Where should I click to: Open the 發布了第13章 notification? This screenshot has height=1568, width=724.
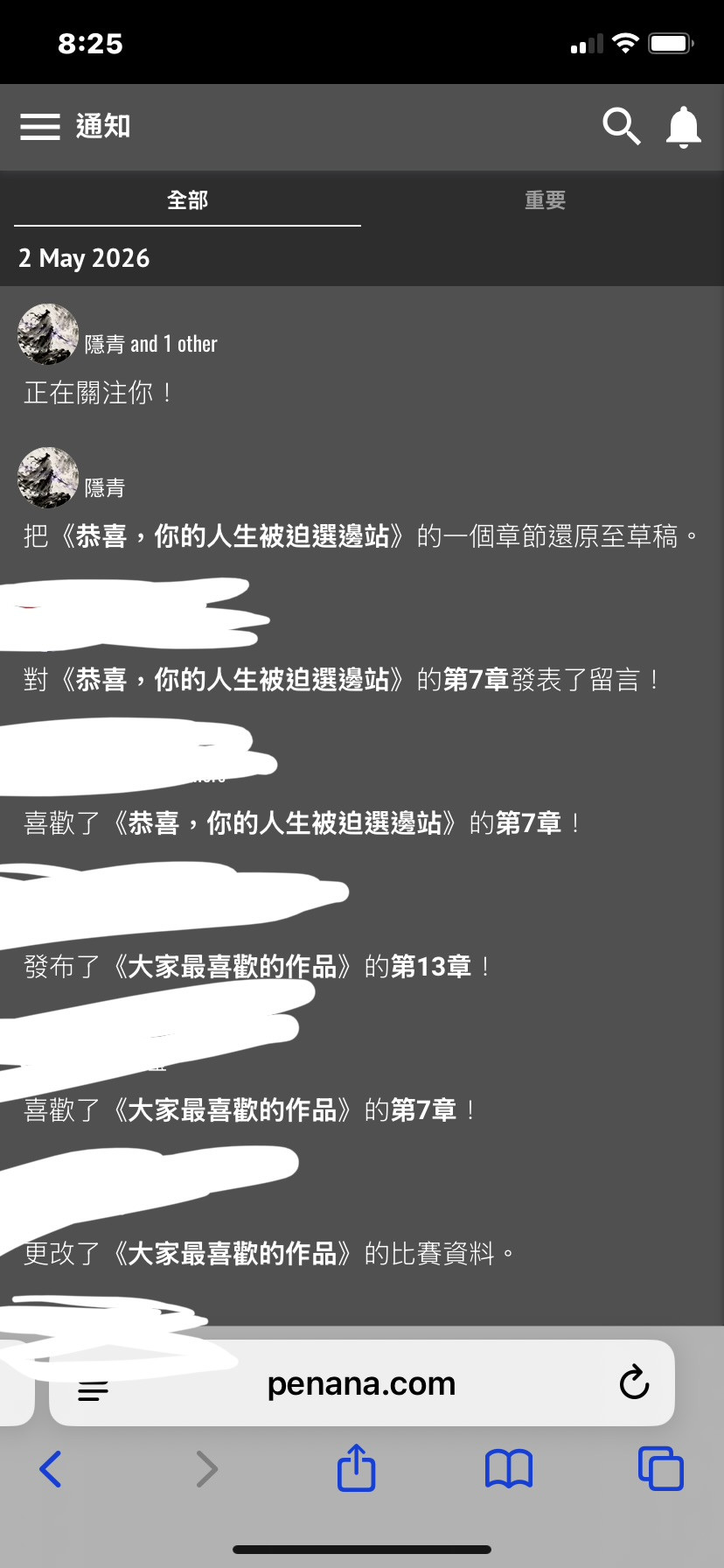[x=362, y=932]
